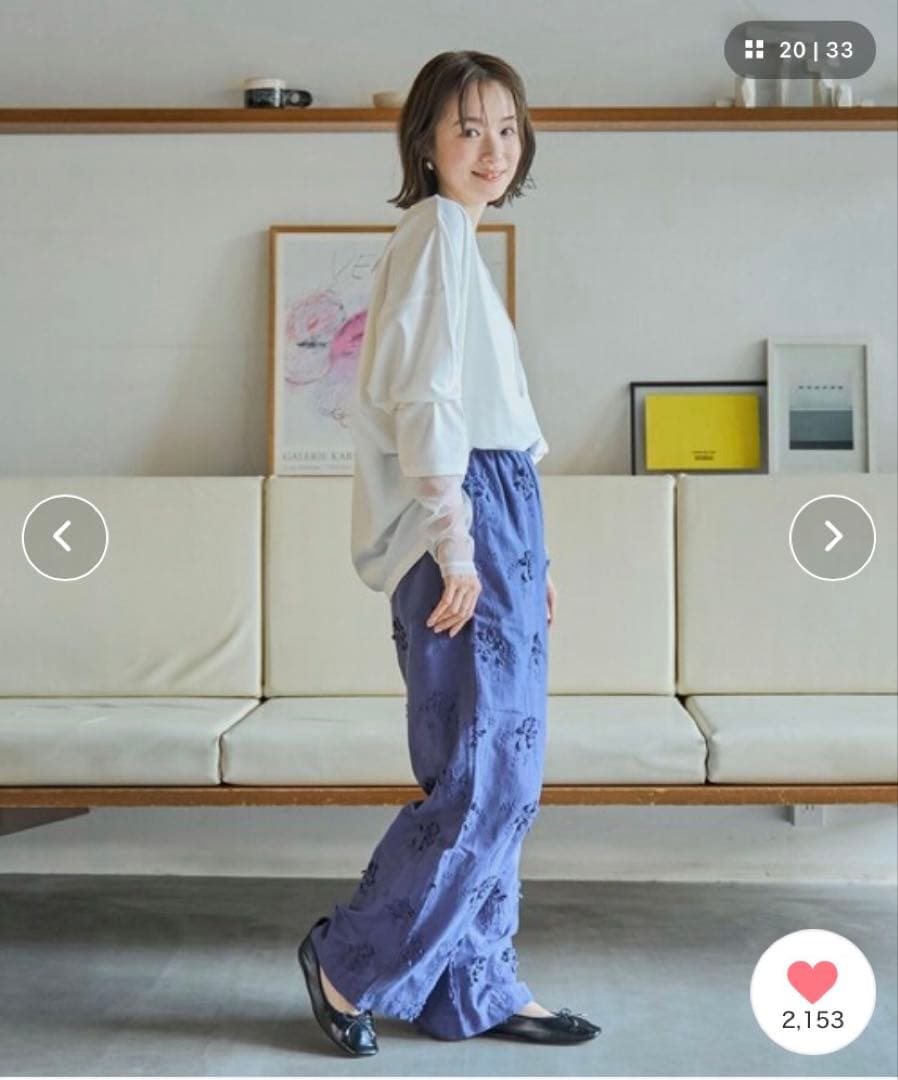This screenshot has width=898, height=1080.
Task: Like this outfit with the heart button
Action: point(813,991)
